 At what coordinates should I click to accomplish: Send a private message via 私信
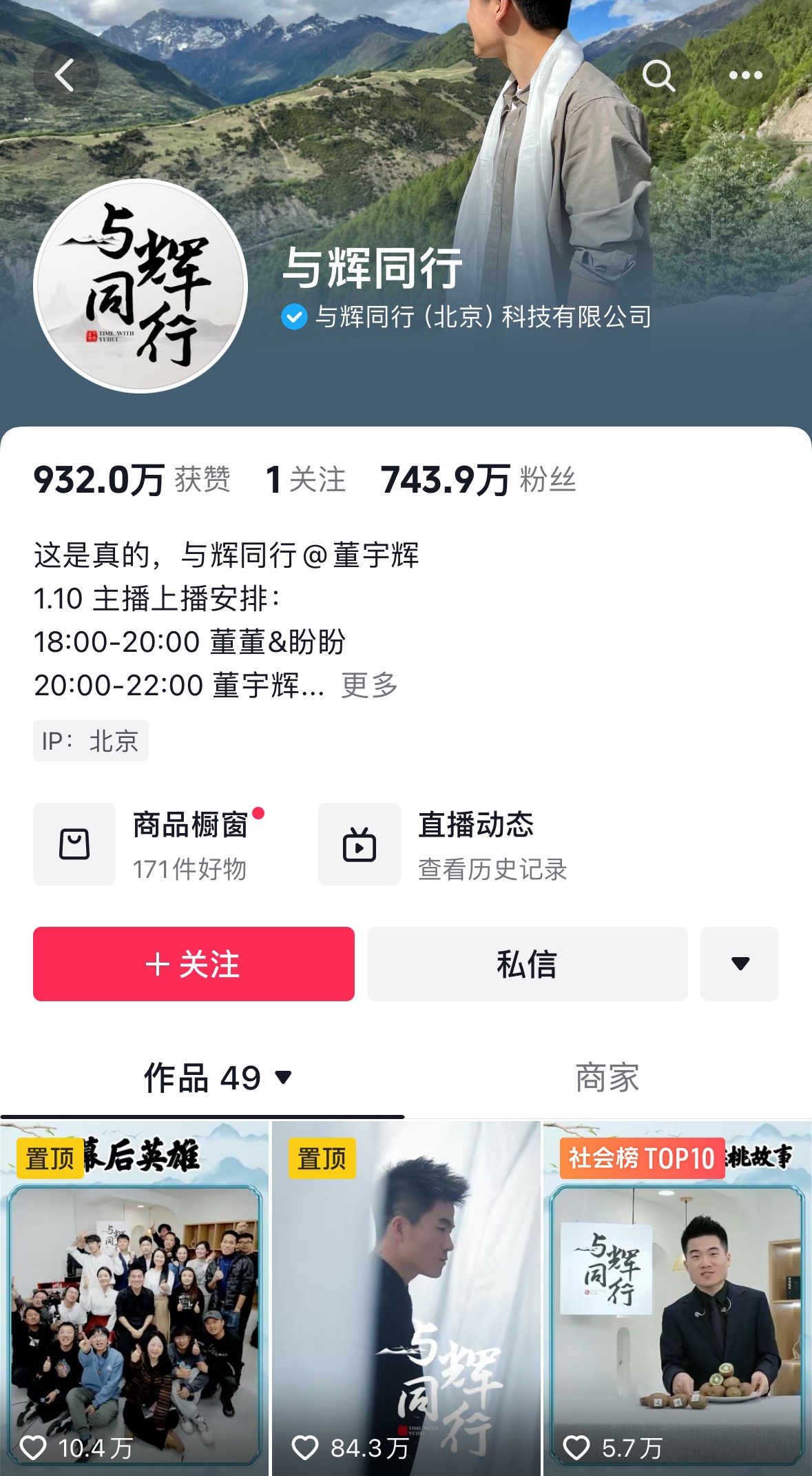527,963
